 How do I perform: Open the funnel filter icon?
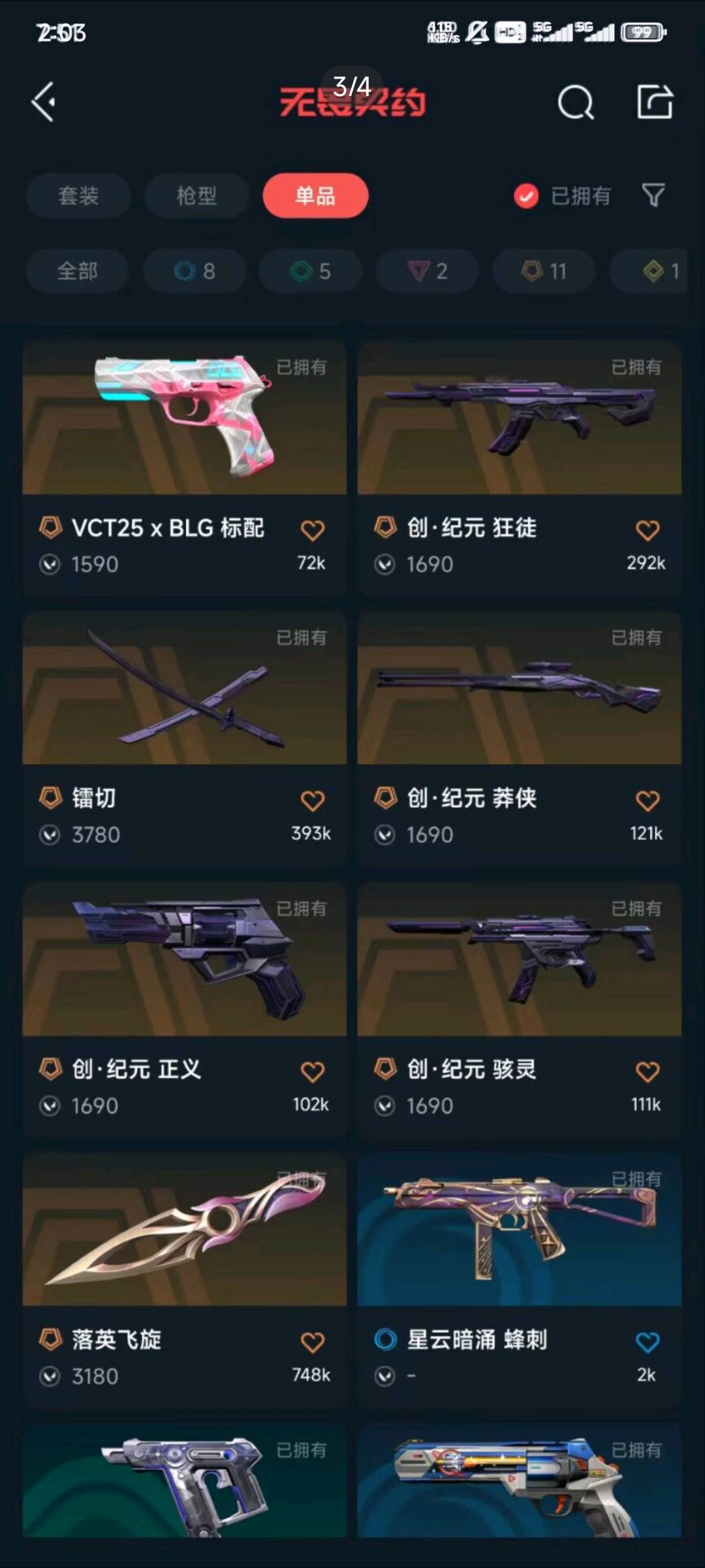pyautogui.click(x=653, y=195)
